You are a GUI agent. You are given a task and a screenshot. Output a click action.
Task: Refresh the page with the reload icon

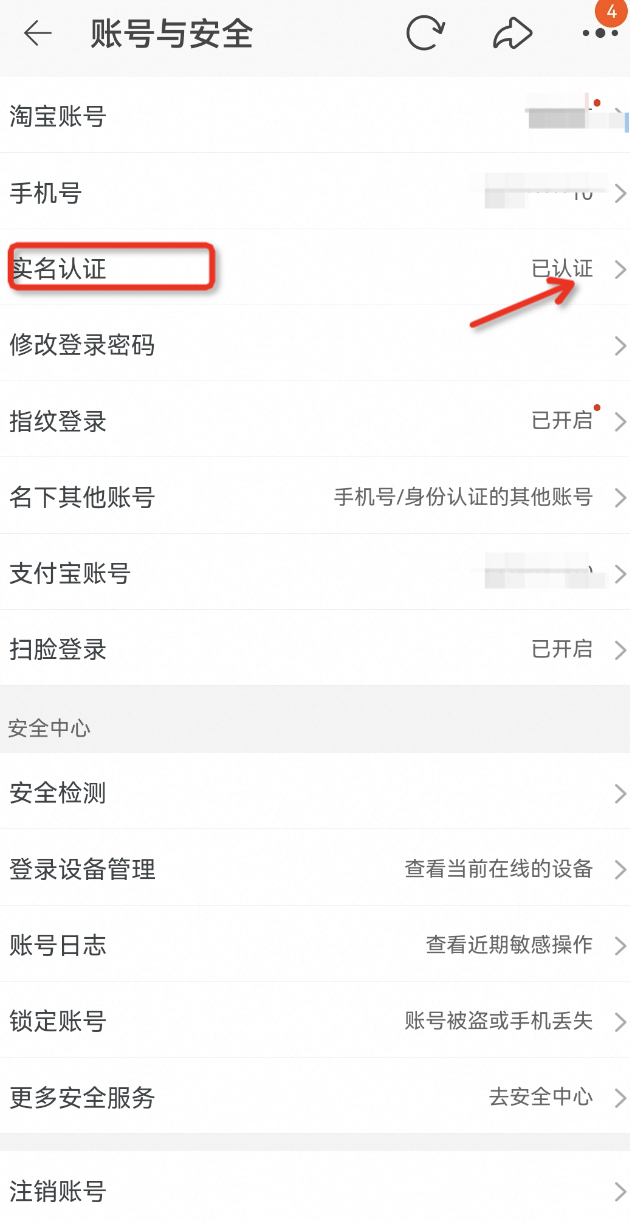[425, 34]
